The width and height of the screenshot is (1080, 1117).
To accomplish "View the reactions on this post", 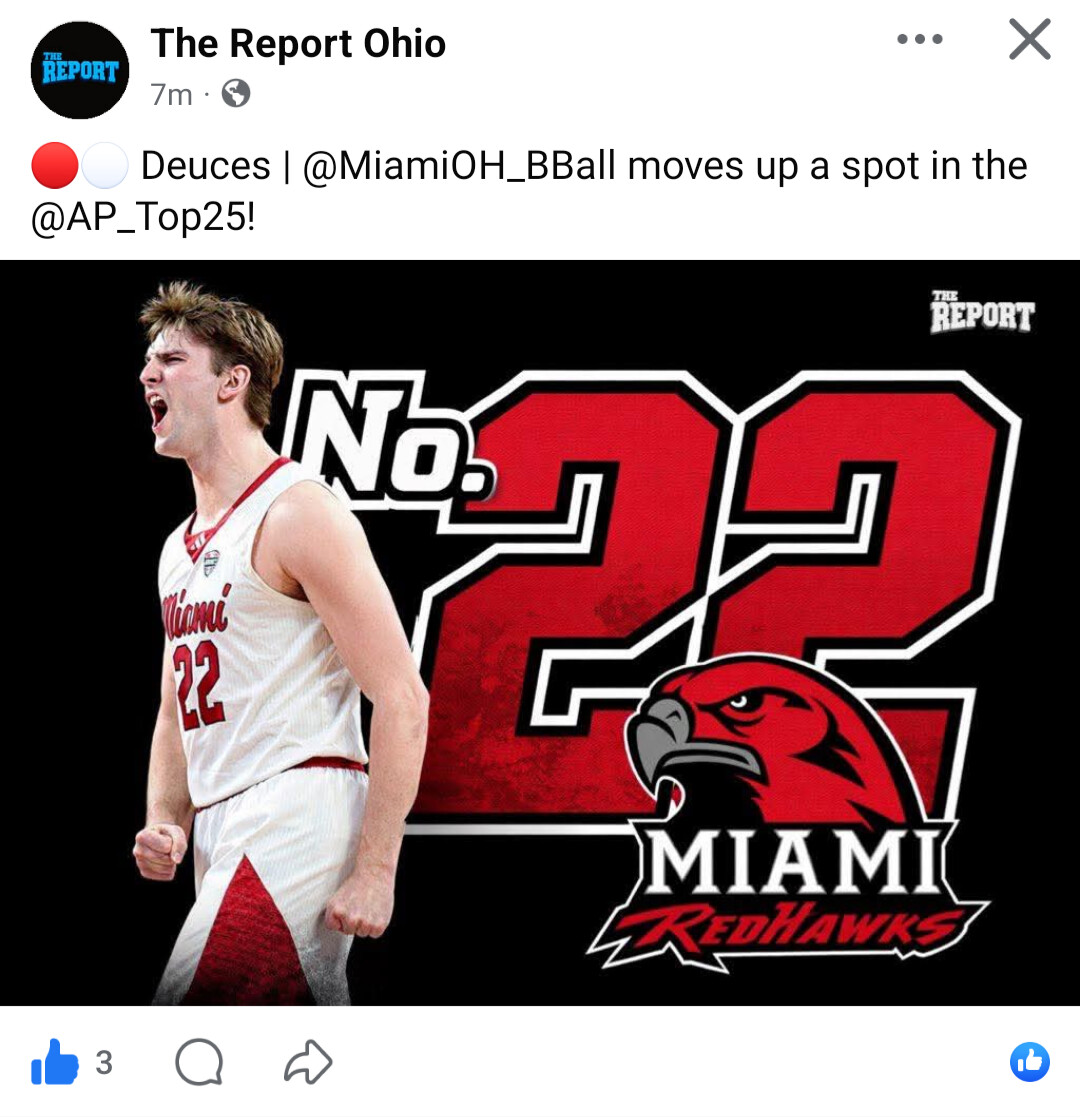I will pyautogui.click(x=1029, y=1062).
